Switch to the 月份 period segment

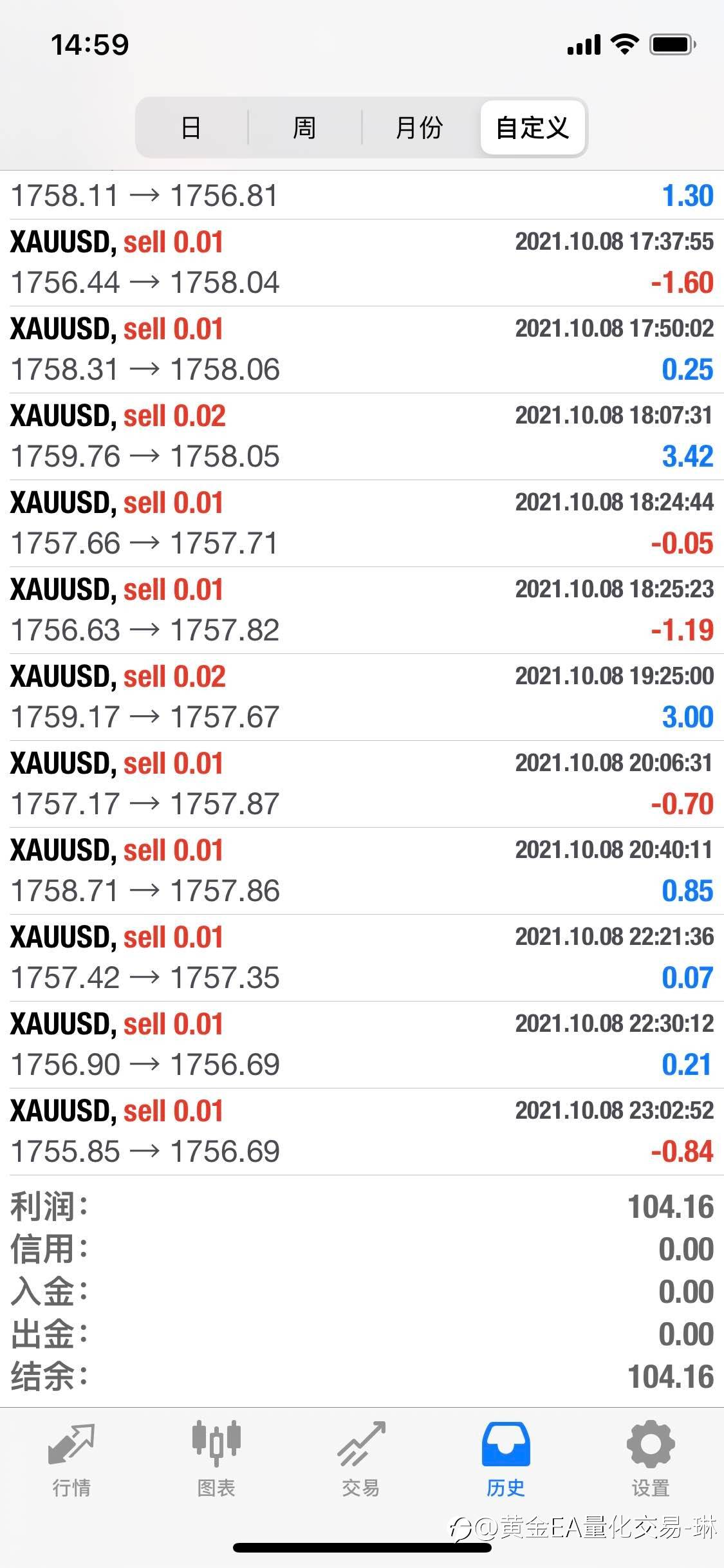420,127
